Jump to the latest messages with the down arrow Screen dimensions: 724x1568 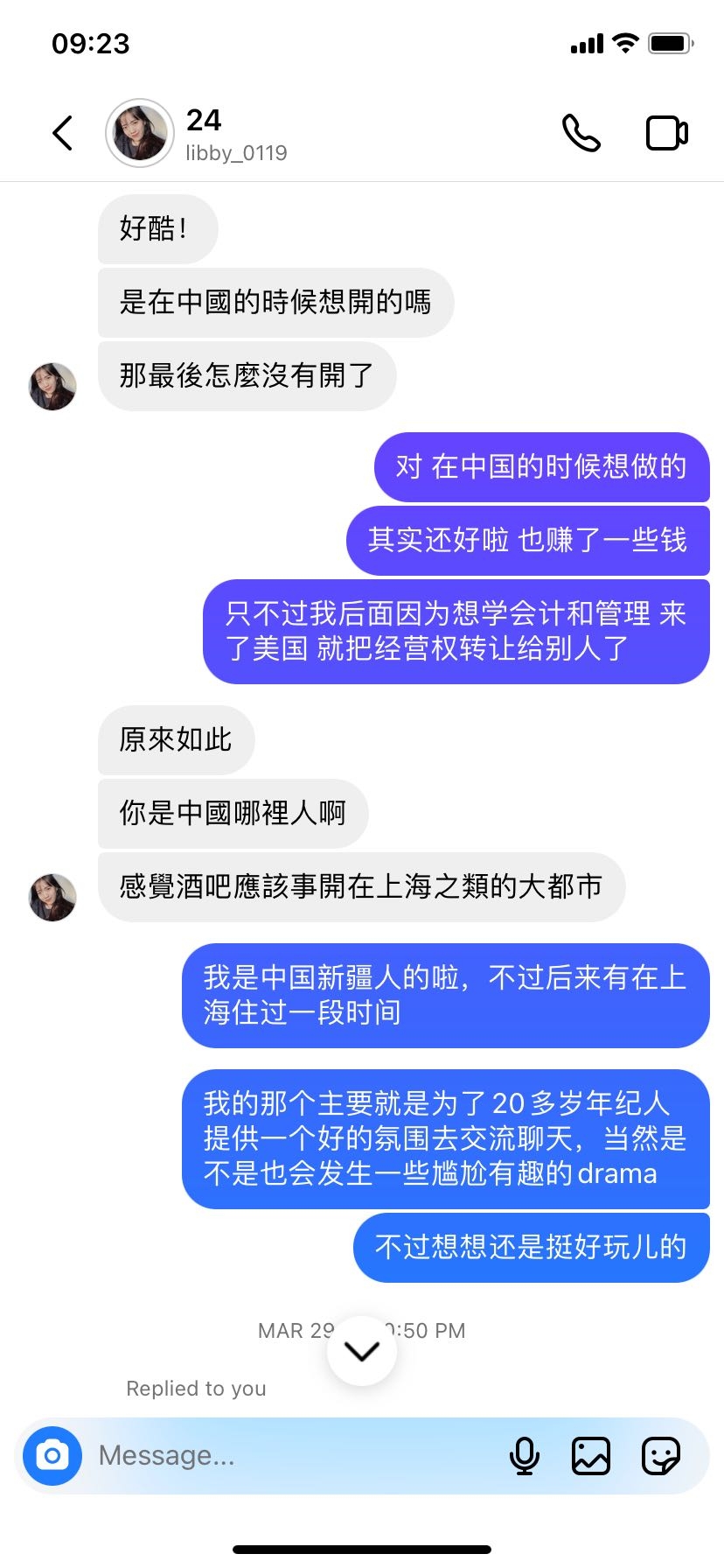(x=361, y=1351)
